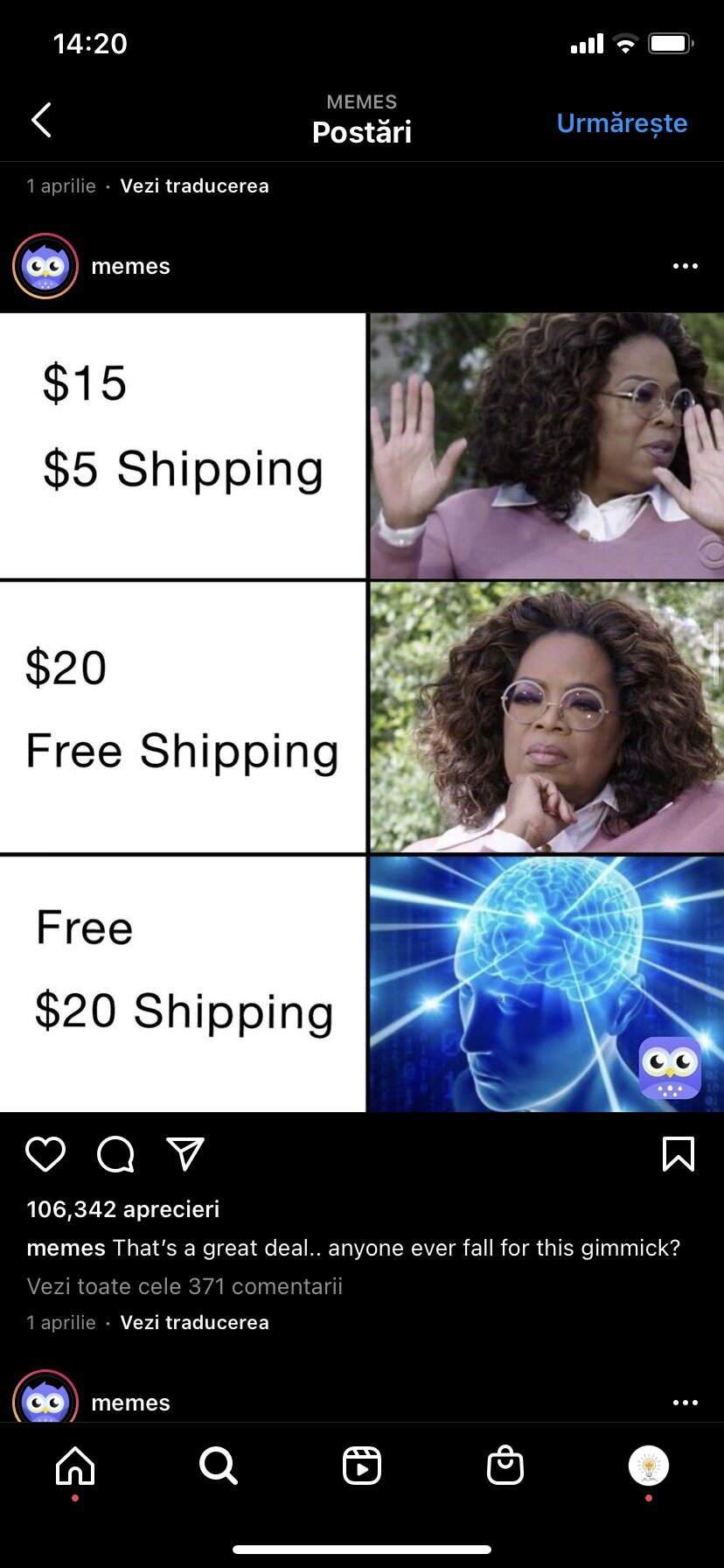Open the Search tab
The height and width of the screenshot is (1568, 724).
[x=218, y=1466]
